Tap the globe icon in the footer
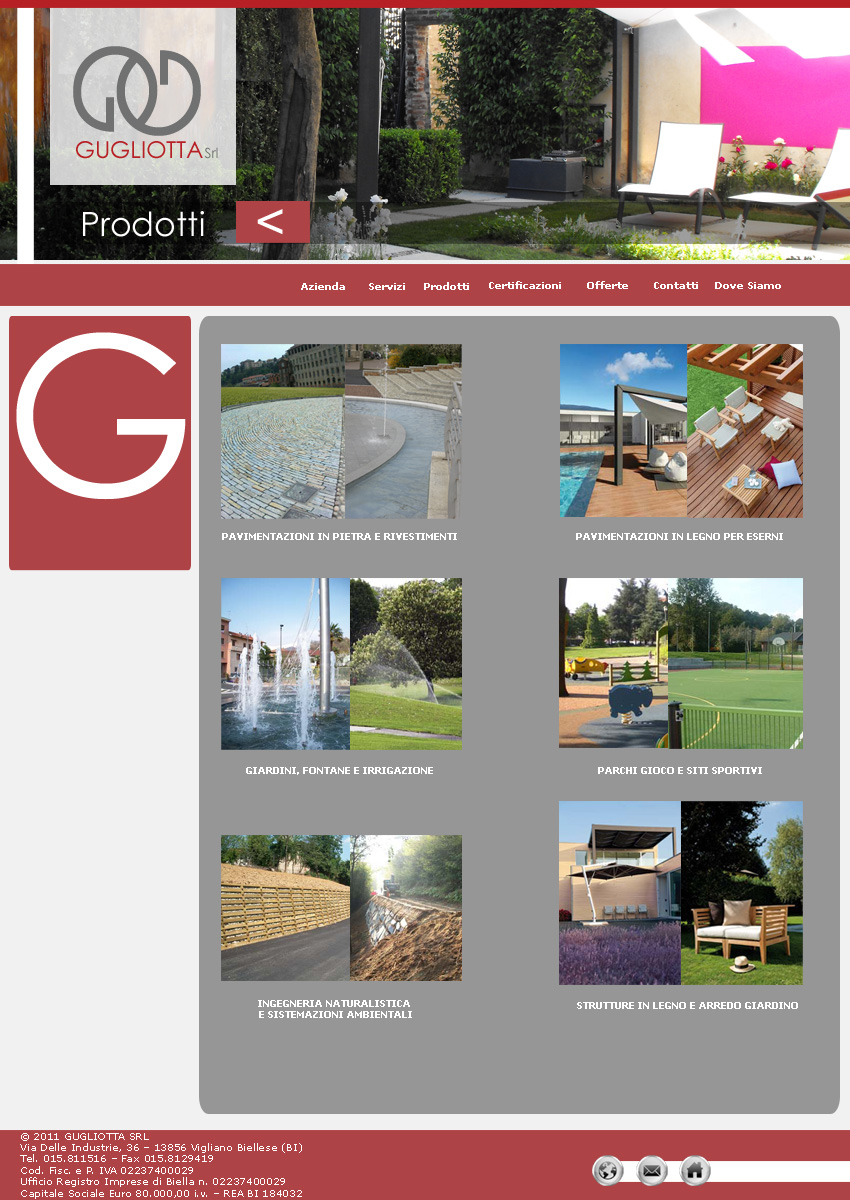Viewport: 850px width, 1200px height. click(607, 1170)
